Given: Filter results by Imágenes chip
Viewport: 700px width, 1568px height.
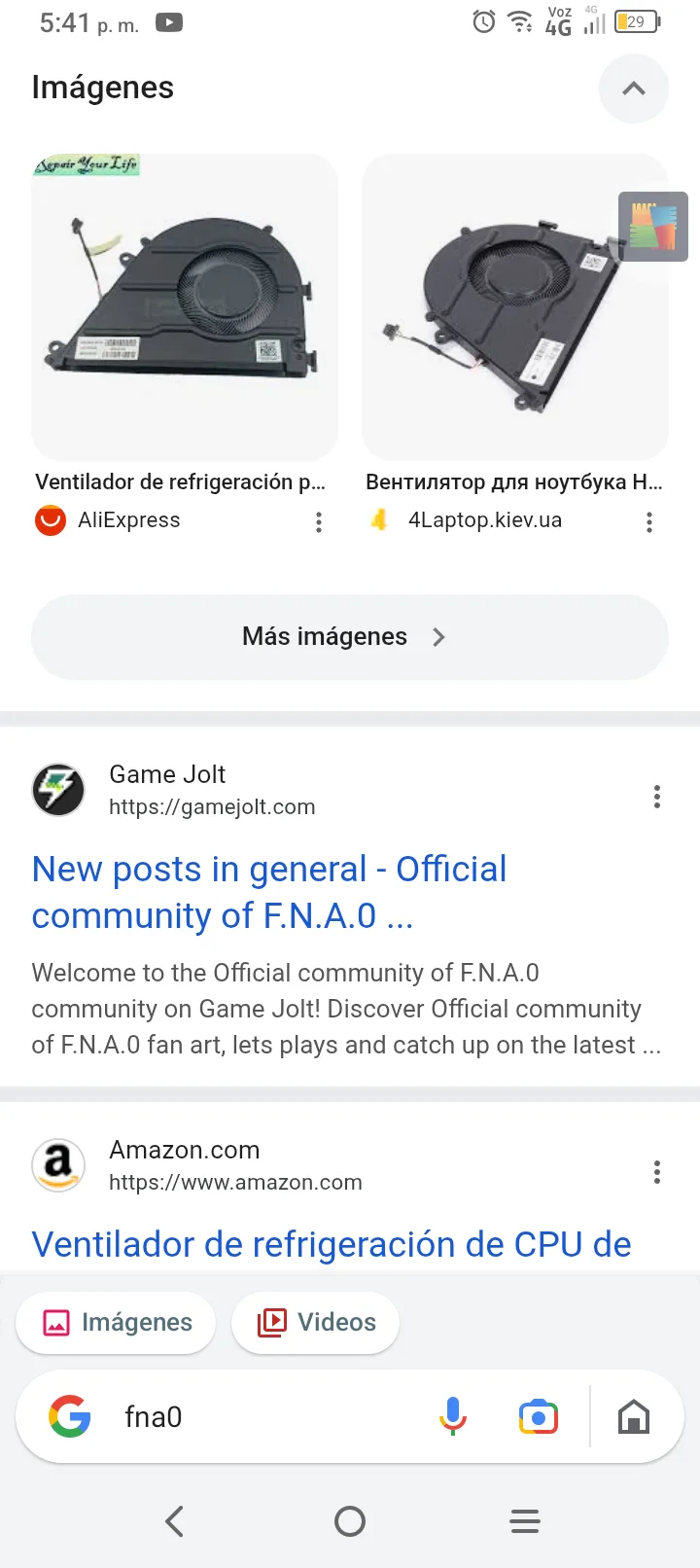Looking at the screenshot, I should point(117,1322).
